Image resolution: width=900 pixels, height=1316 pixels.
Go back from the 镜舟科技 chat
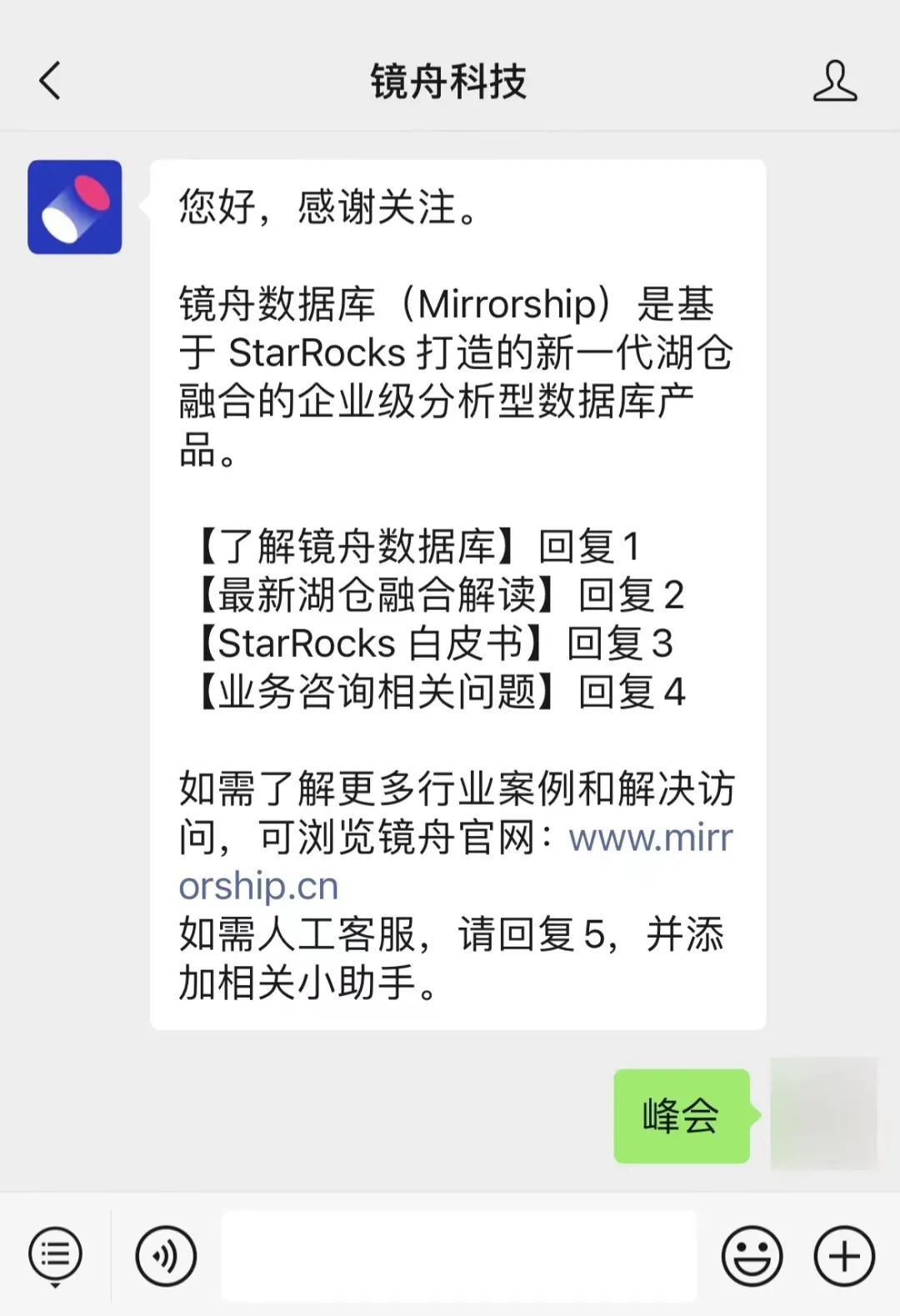pyautogui.click(x=50, y=82)
